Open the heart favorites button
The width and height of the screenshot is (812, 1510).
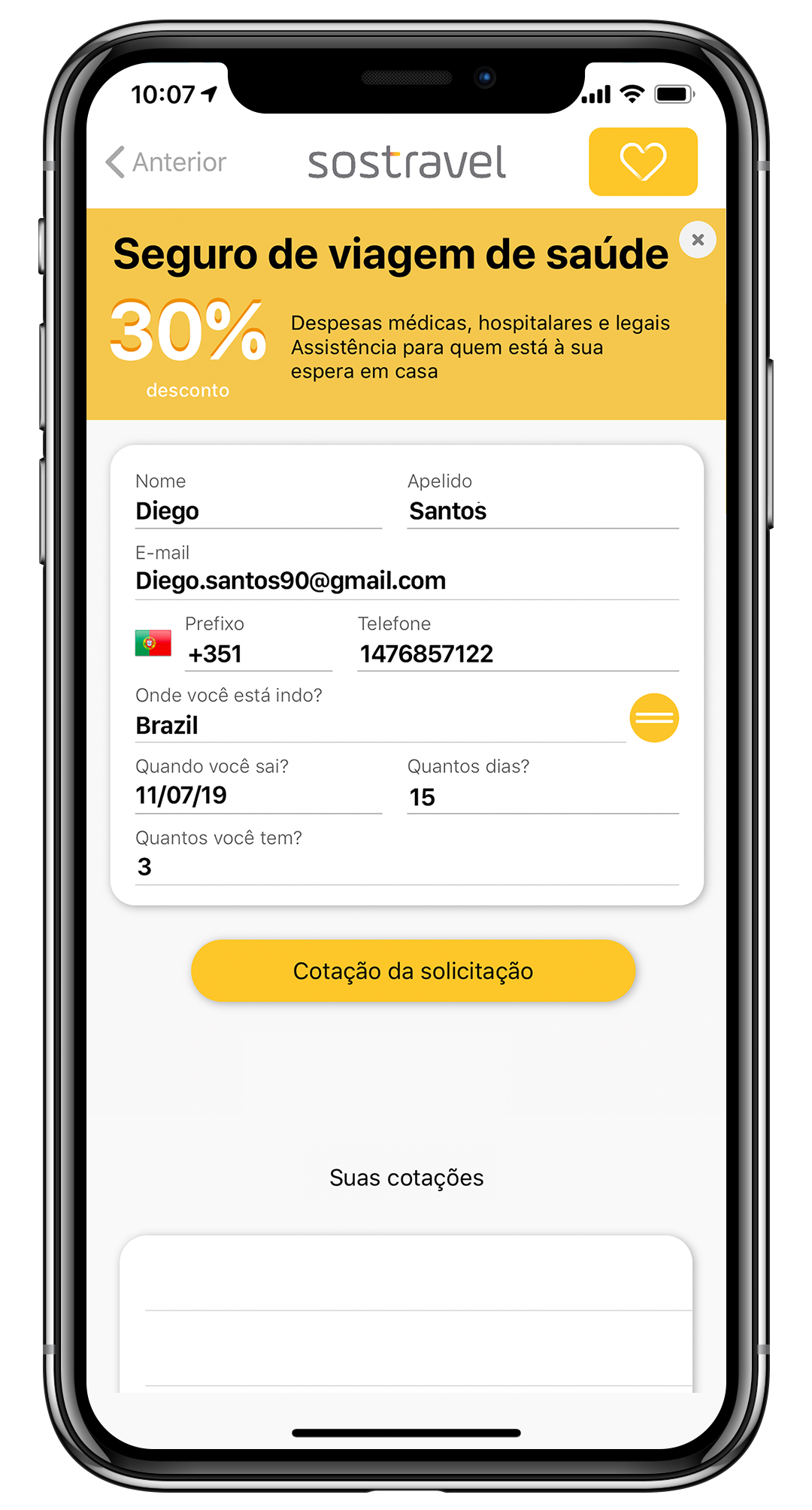coord(643,162)
